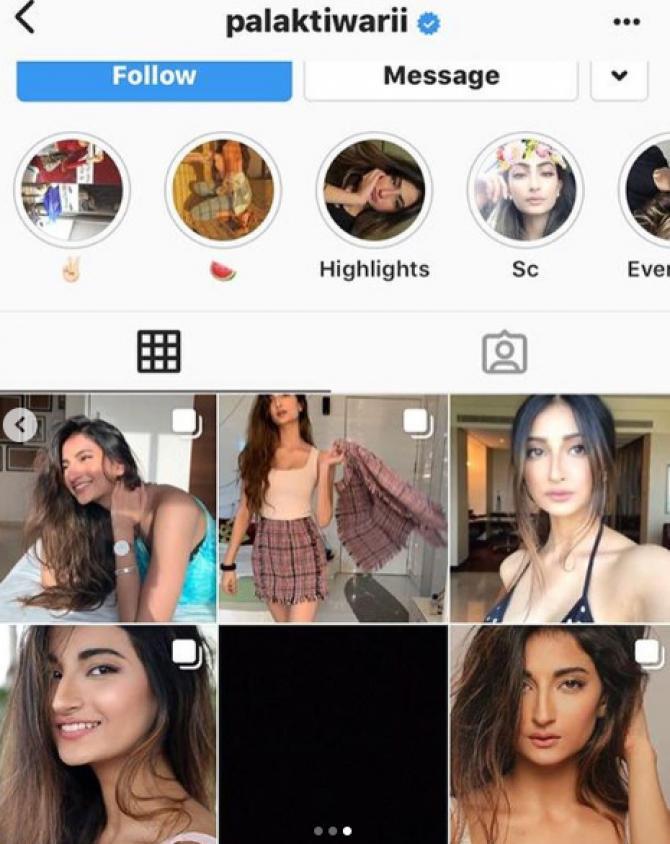View the story labeled Highlights

click(x=374, y=190)
